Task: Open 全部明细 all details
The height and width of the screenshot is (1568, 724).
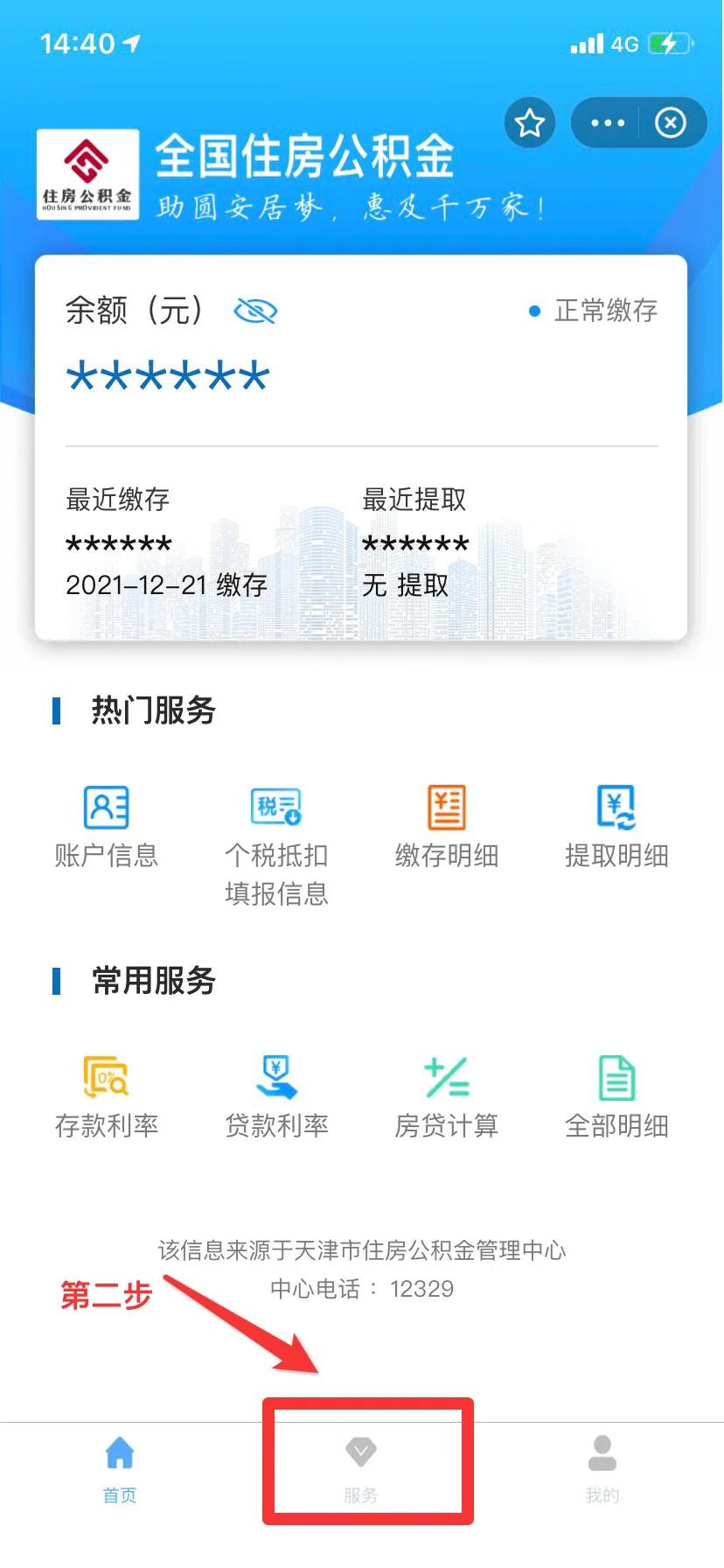Action: click(x=616, y=1098)
